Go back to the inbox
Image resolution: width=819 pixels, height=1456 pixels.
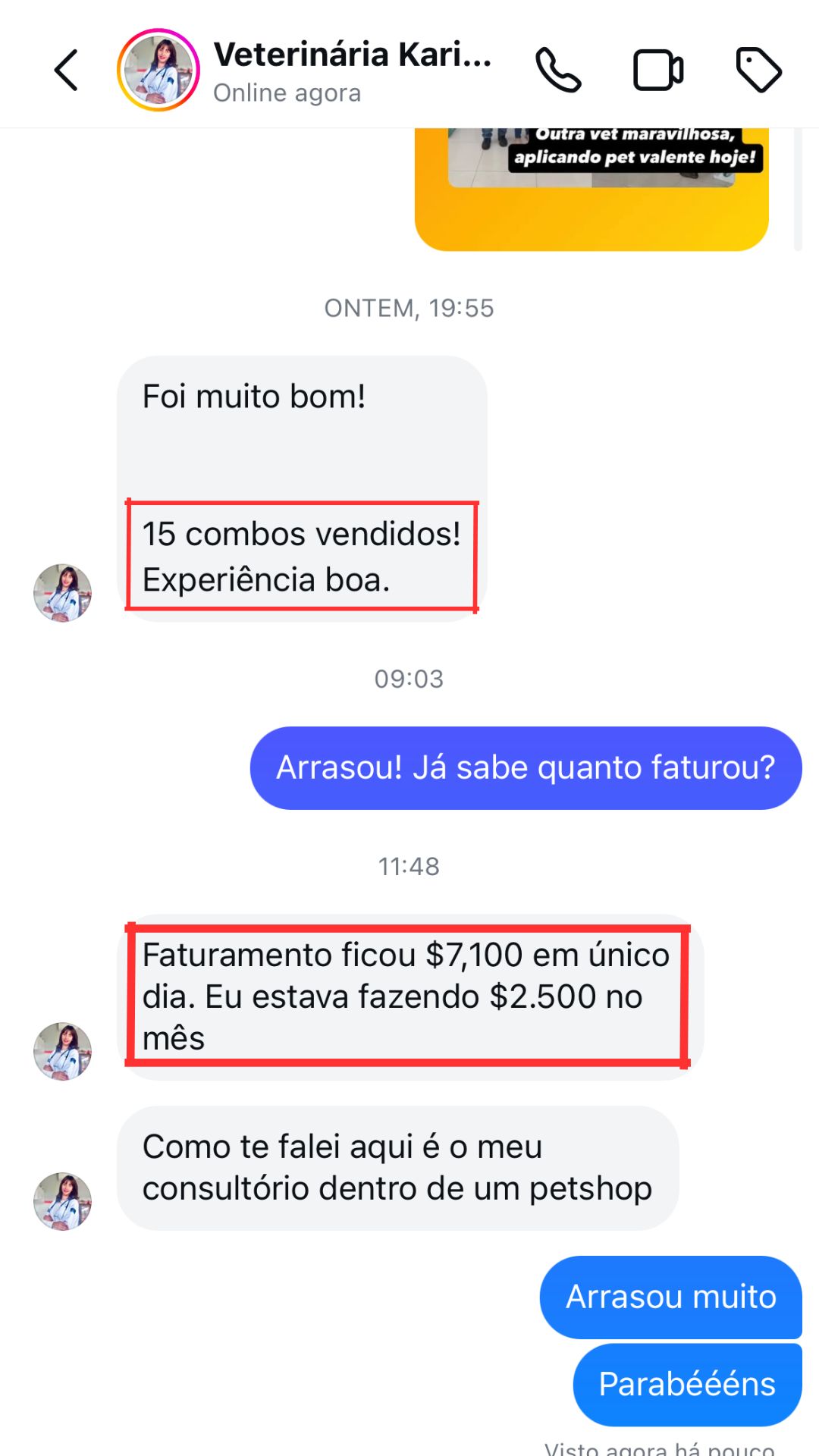click(x=67, y=71)
